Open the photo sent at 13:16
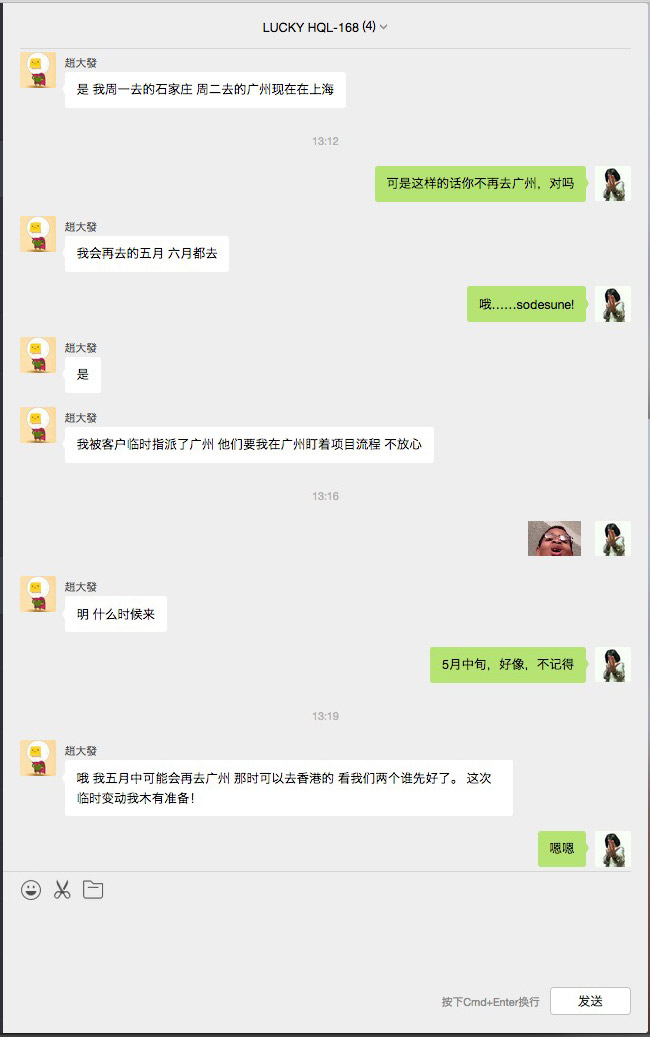 [554, 538]
